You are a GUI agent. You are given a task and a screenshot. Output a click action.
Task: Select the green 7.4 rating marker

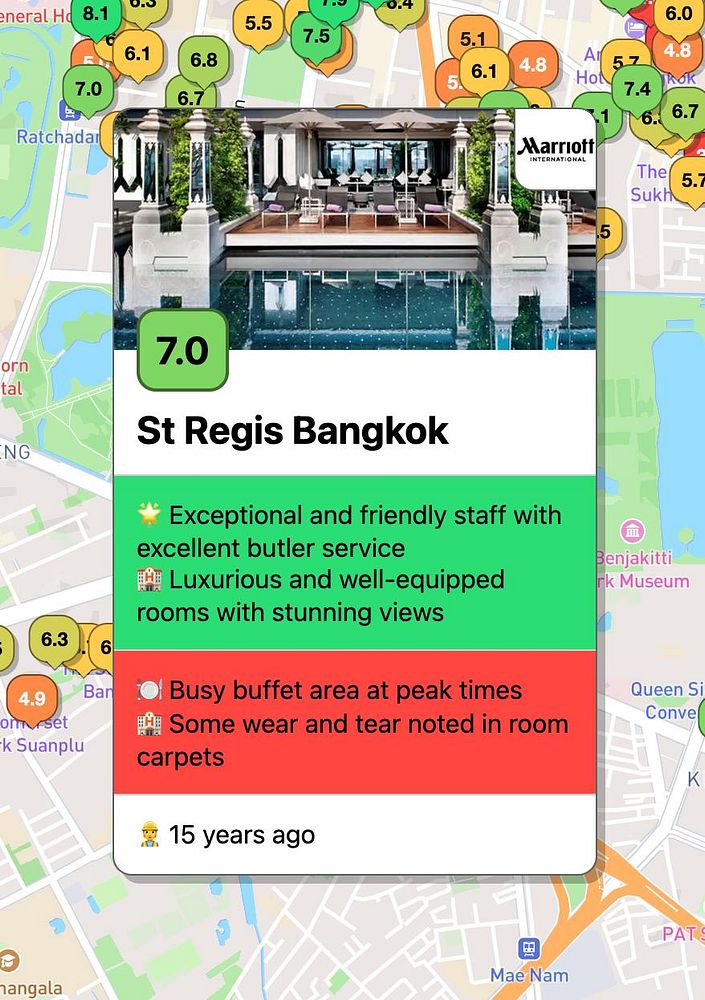coord(636,89)
